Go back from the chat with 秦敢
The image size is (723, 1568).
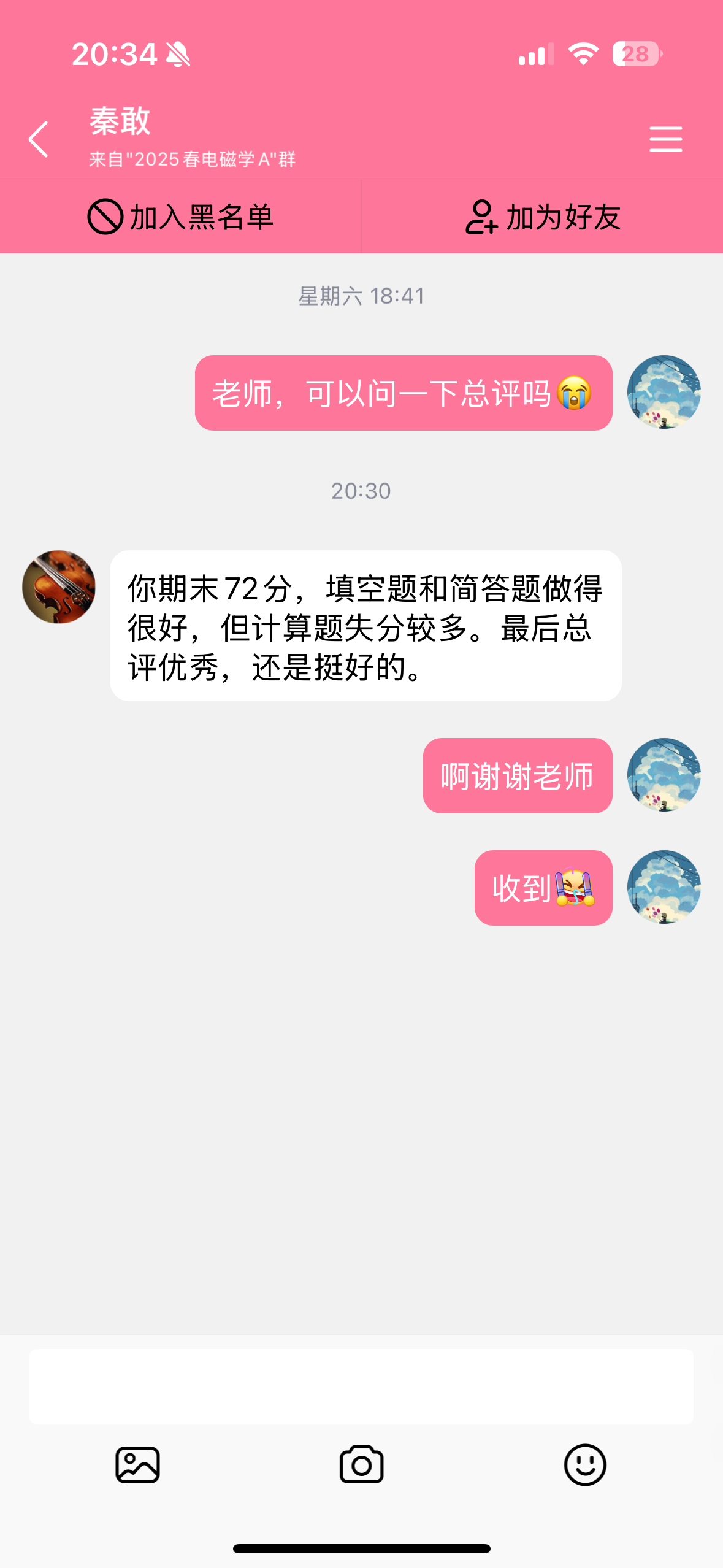39,139
